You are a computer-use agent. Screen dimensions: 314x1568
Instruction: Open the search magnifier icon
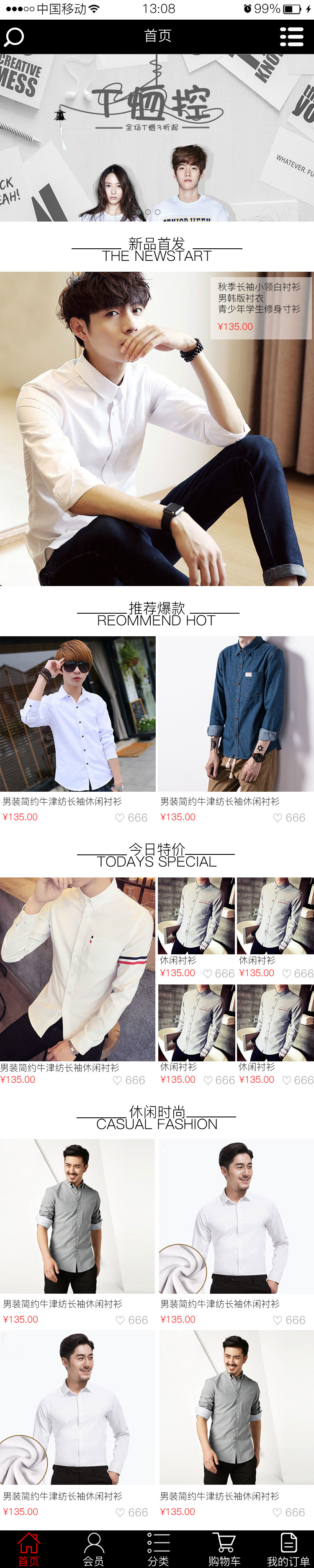pos(13,36)
